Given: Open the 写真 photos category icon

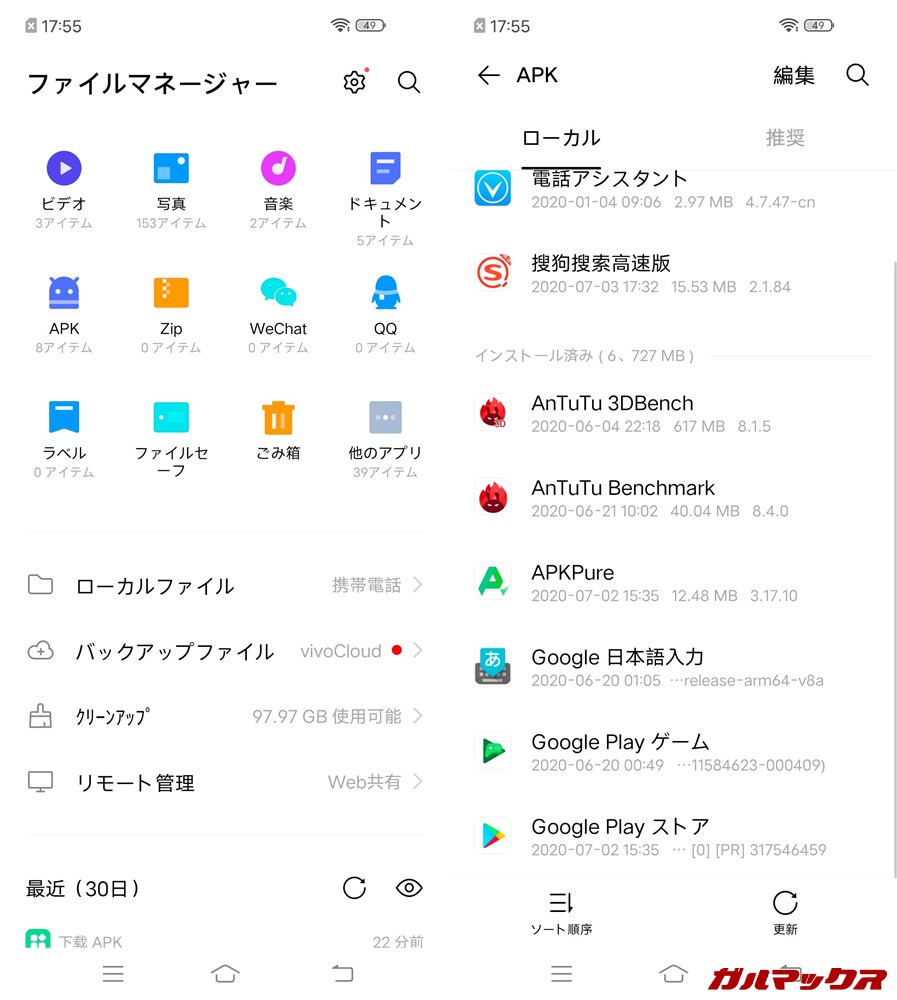Looking at the screenshot, I should 171,168.
